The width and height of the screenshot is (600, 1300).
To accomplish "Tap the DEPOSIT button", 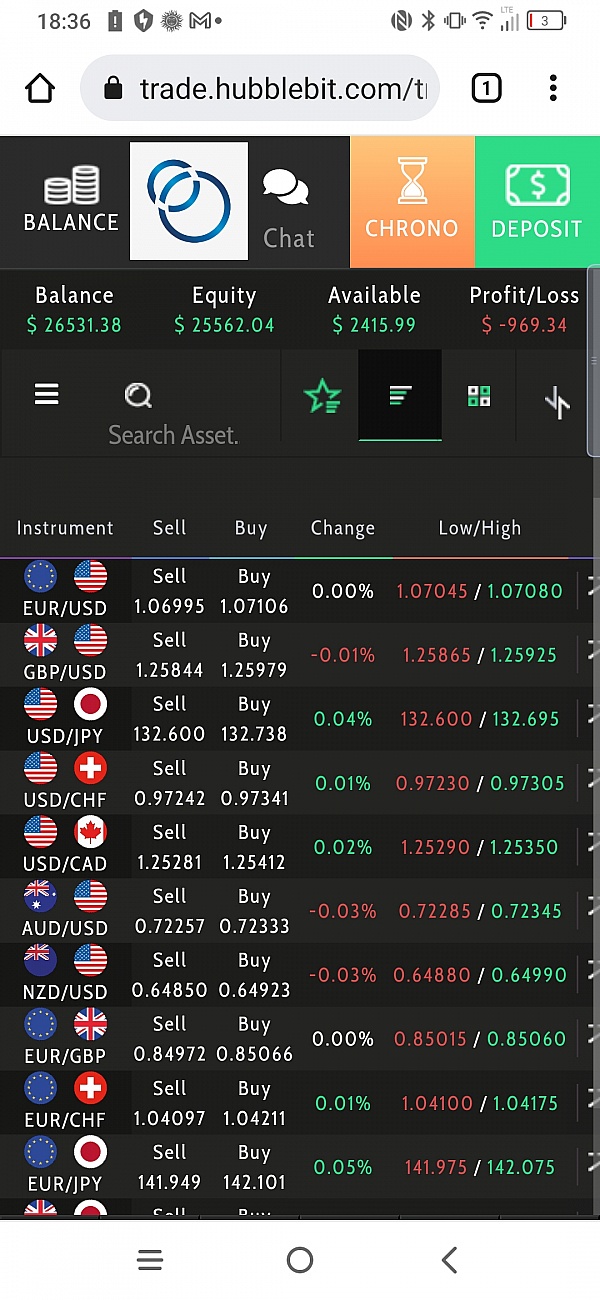I will 537,203.
